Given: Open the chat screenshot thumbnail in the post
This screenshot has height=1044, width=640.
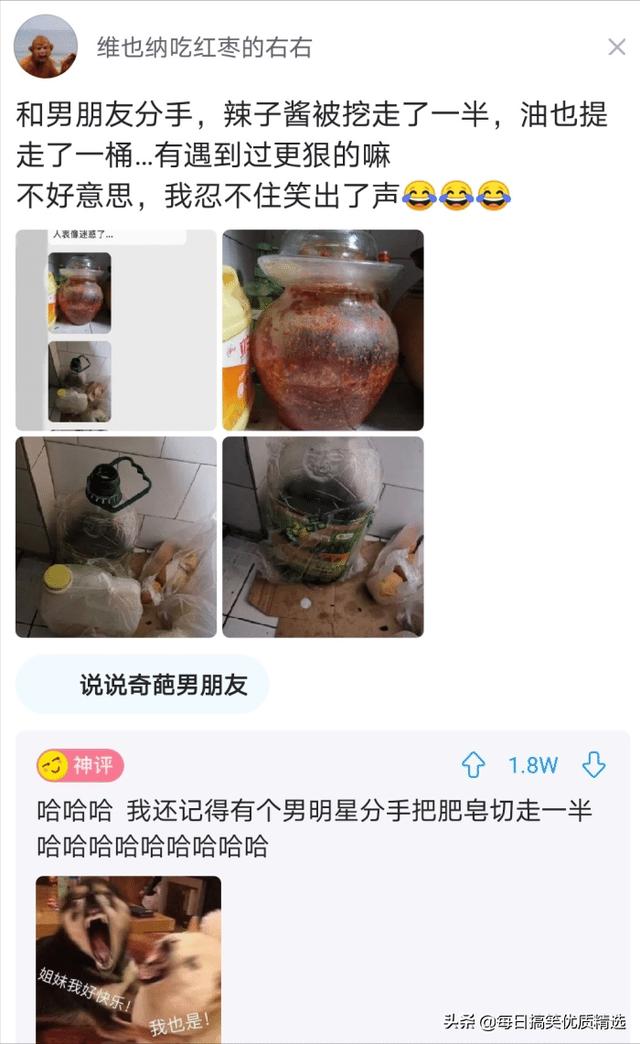Looking at the screenshot, I should tap(116, 330).
